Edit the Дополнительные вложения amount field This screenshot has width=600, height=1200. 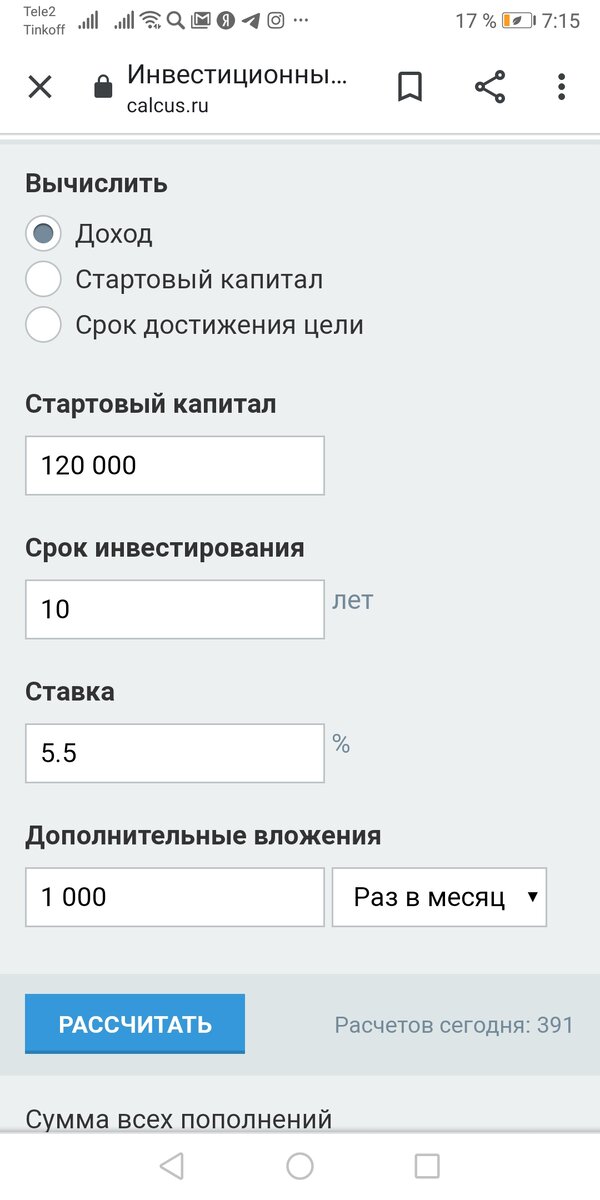point(175,897)
